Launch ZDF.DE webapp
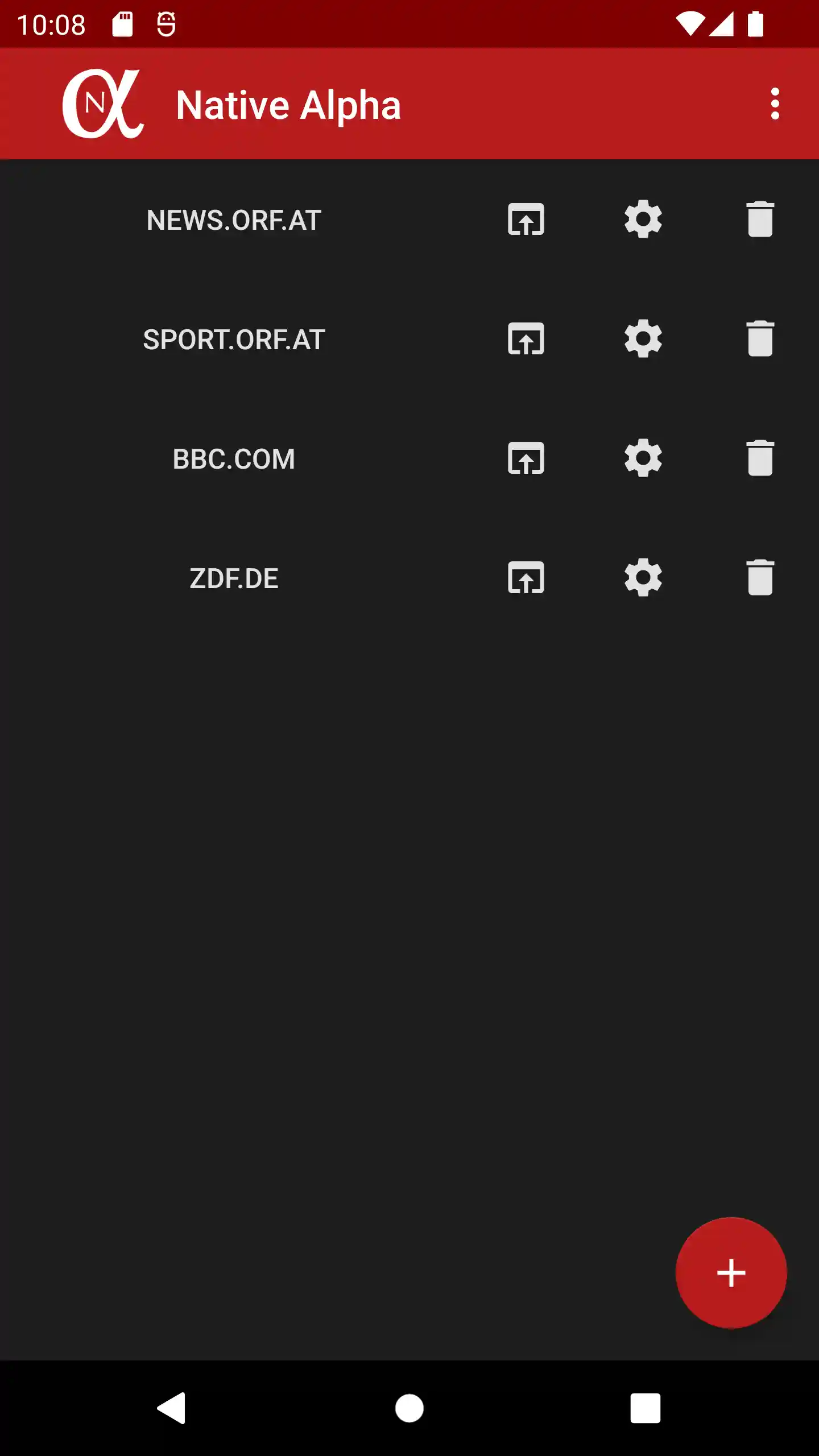Screen dimensions: 819x1456 click(x=525, y=578)
